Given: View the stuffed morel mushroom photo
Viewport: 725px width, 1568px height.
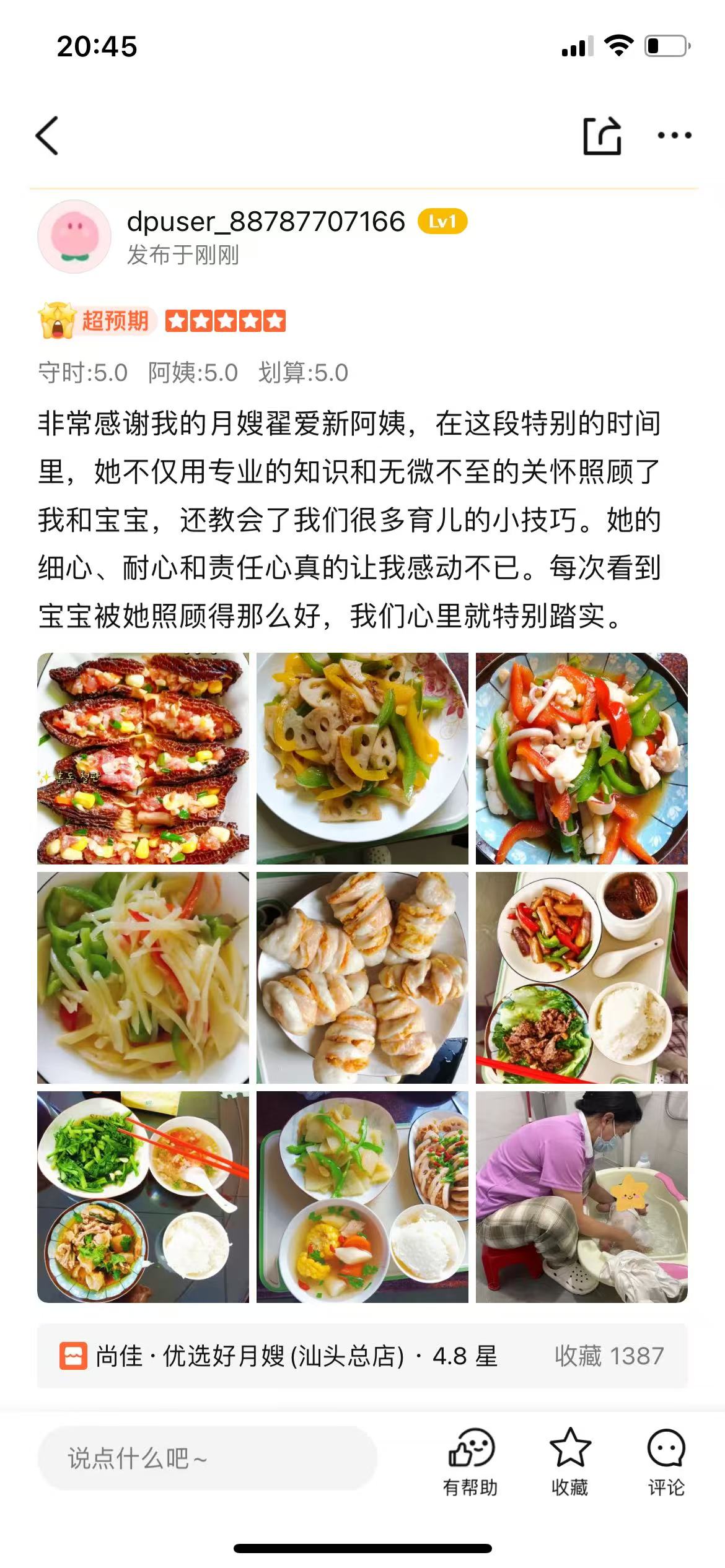Looking at the screenshot, I should 143,758.
